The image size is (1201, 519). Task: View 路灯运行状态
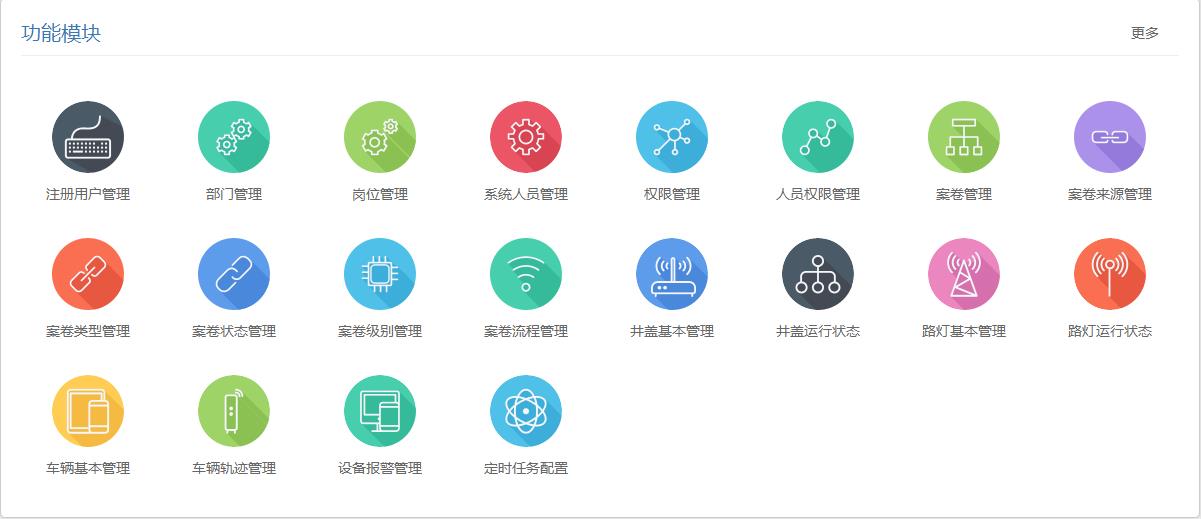point(1110,275)
